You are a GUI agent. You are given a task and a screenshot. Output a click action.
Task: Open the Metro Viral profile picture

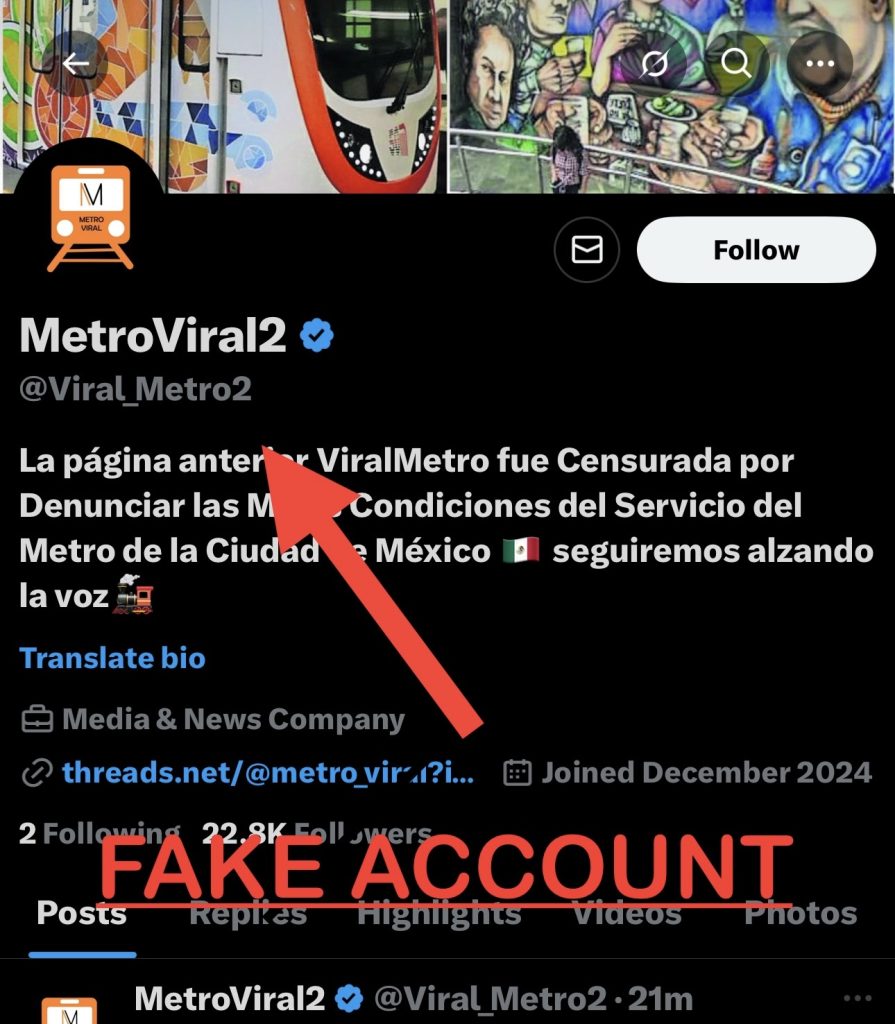pyautogui.click(x=90, y=217)
